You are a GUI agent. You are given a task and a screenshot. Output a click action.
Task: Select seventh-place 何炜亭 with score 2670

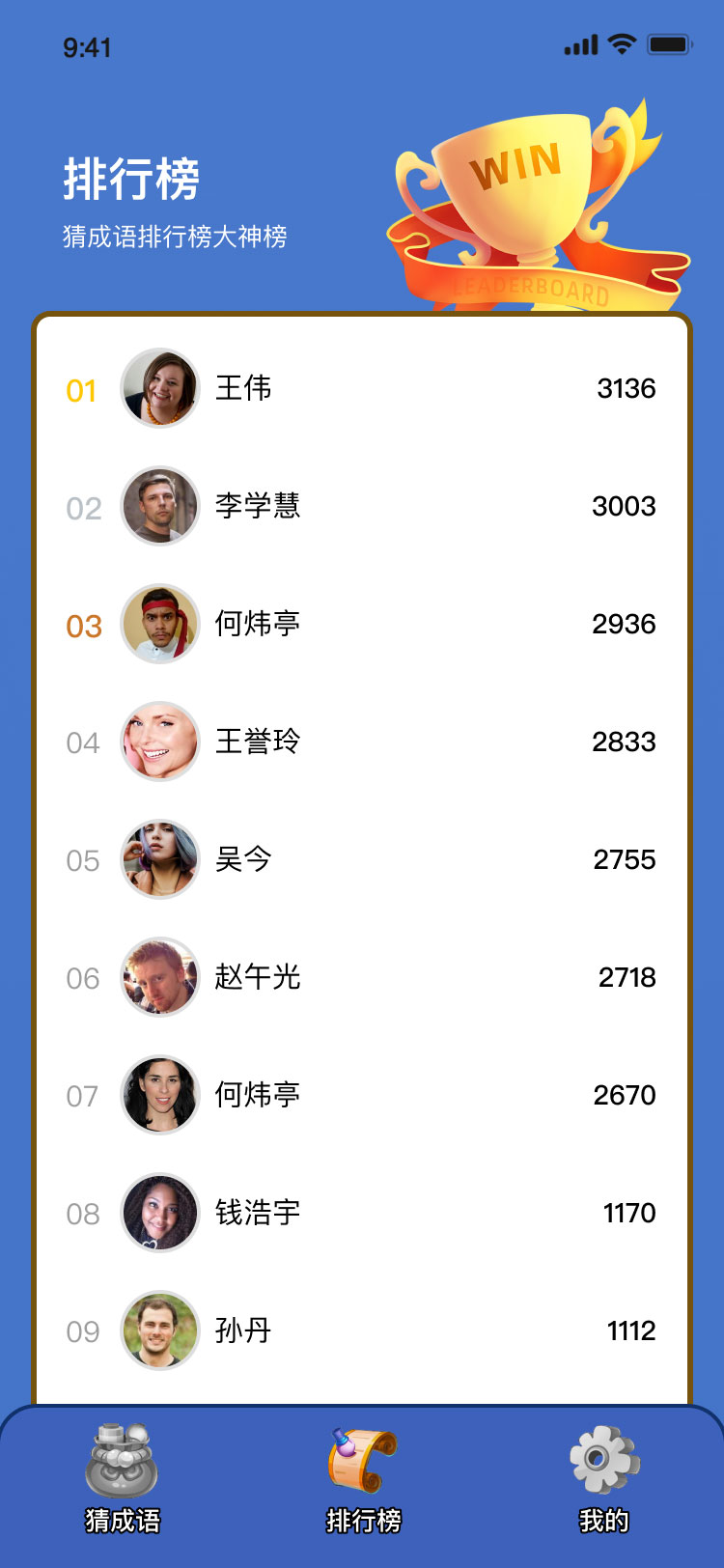pos(362,1095)
